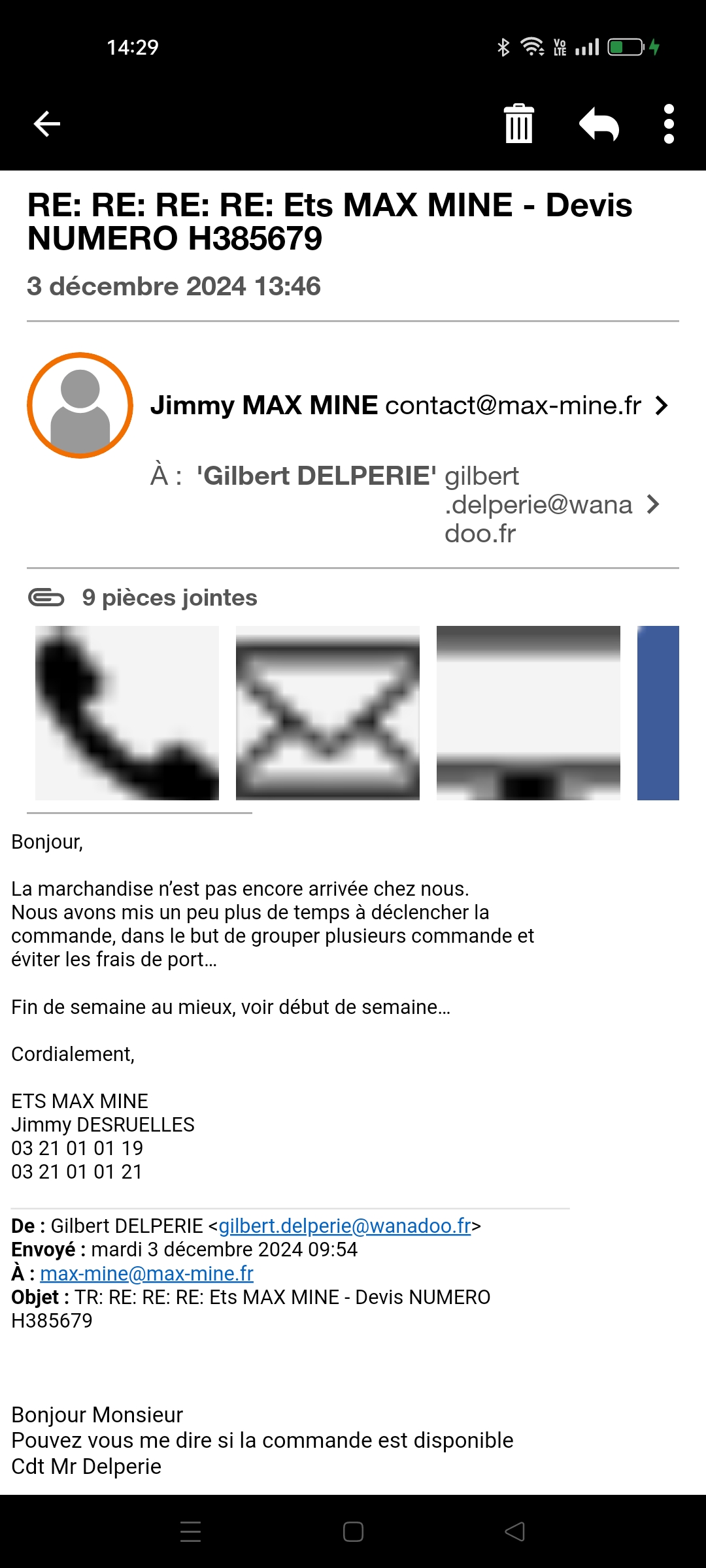The height and width of the screenshot is (1568, 706).
Task: Open the phone icon attachment
Action: point(127,713)
